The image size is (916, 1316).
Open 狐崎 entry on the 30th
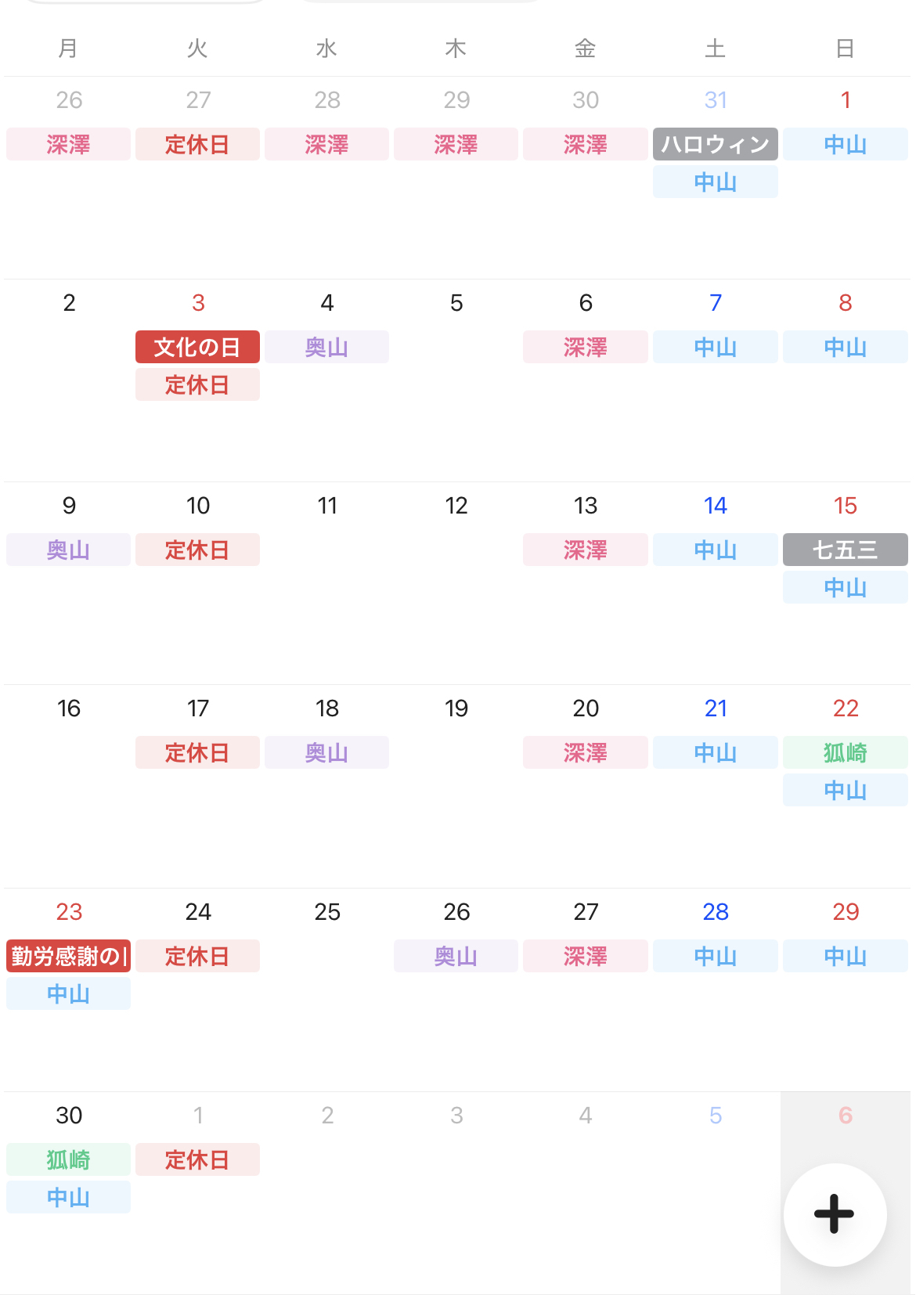(x=68, y=1159)
